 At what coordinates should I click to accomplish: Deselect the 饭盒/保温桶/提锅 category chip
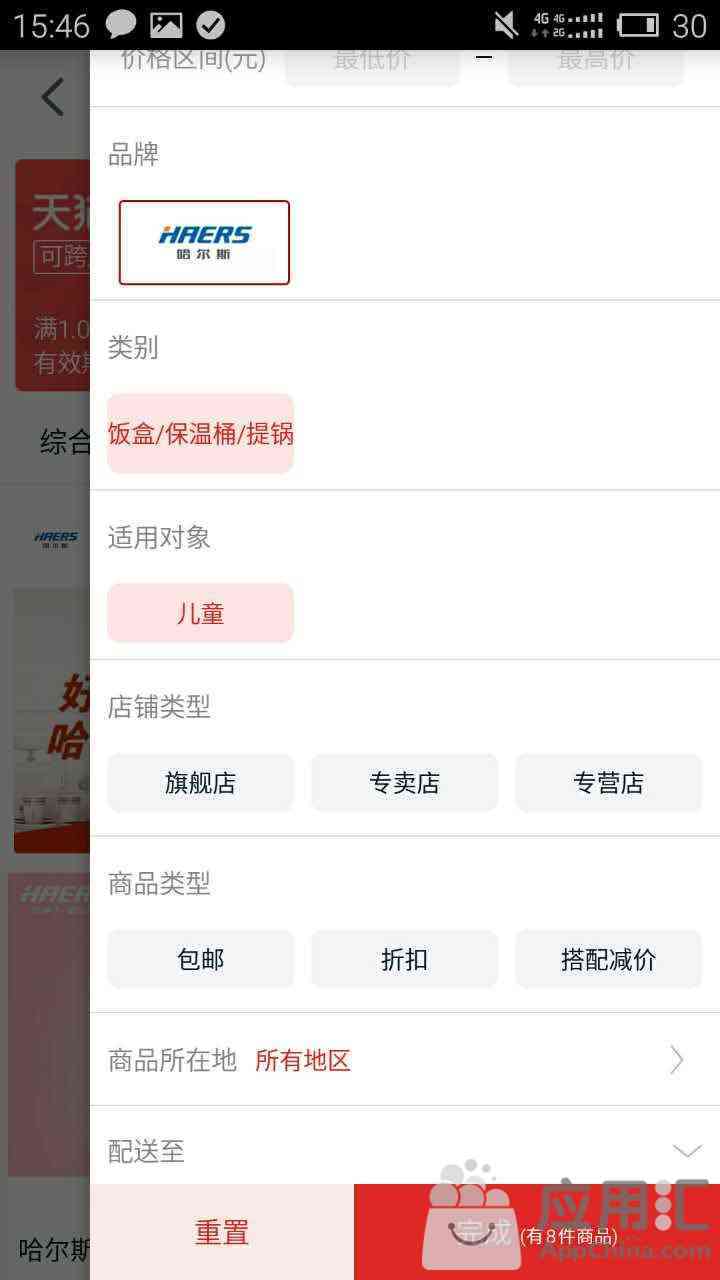point(200,433)
